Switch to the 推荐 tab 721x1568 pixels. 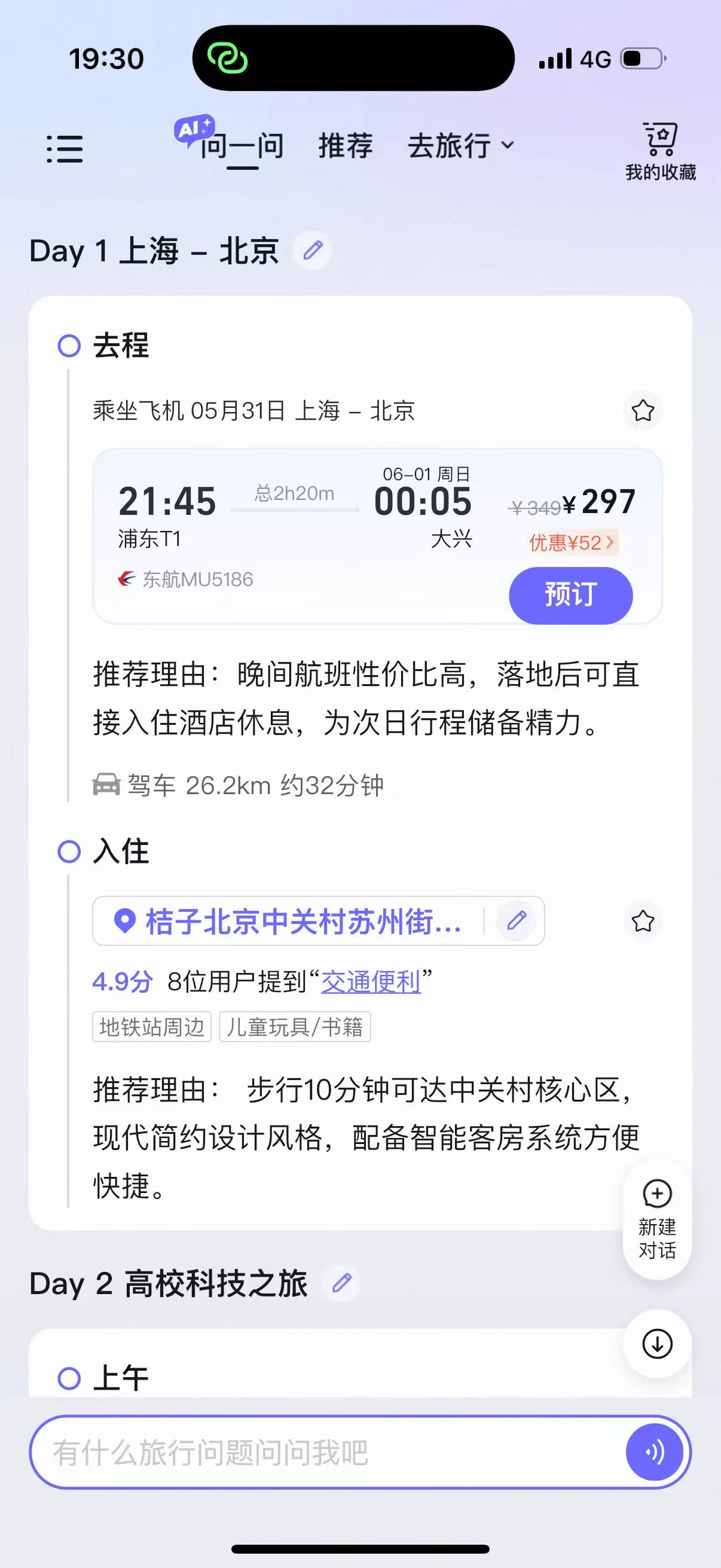click(346, 146)
